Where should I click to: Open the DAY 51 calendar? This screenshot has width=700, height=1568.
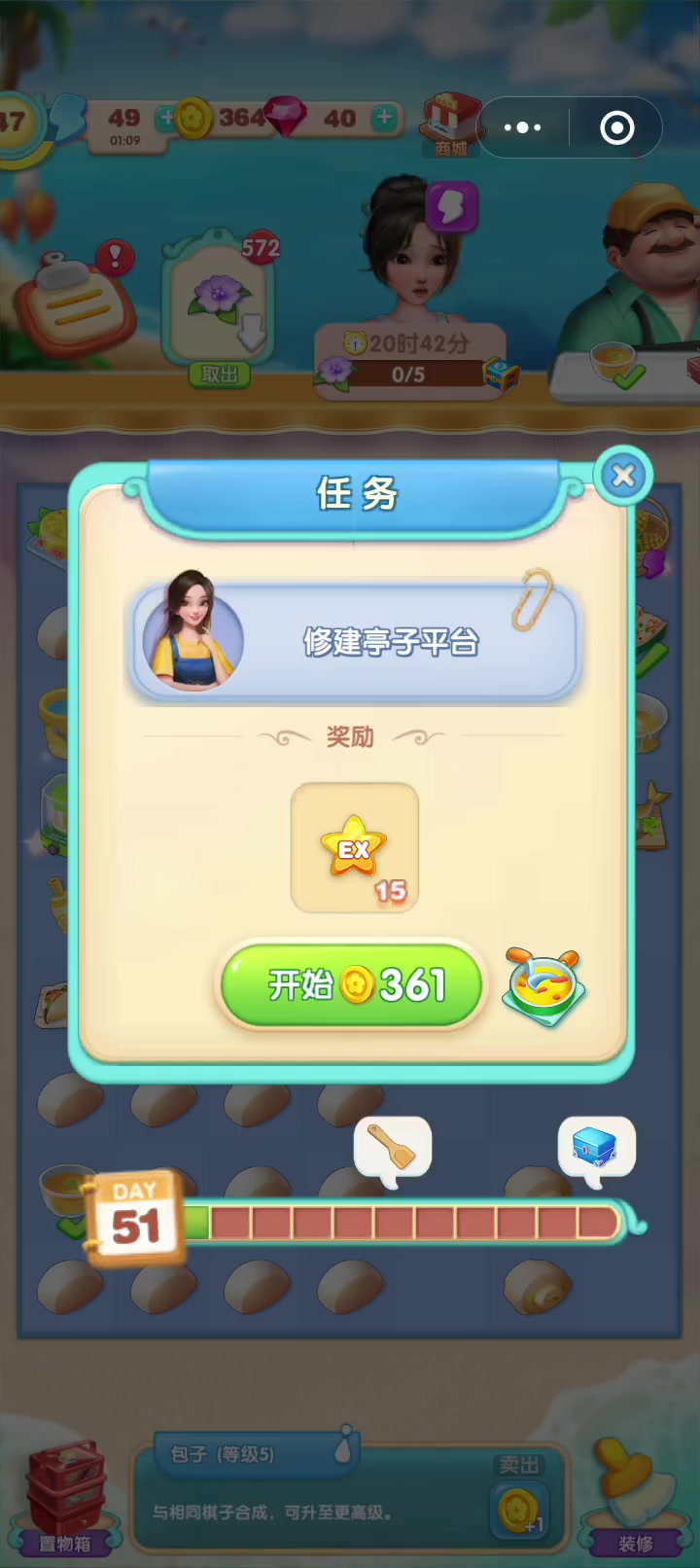(x=134, y=1217)
